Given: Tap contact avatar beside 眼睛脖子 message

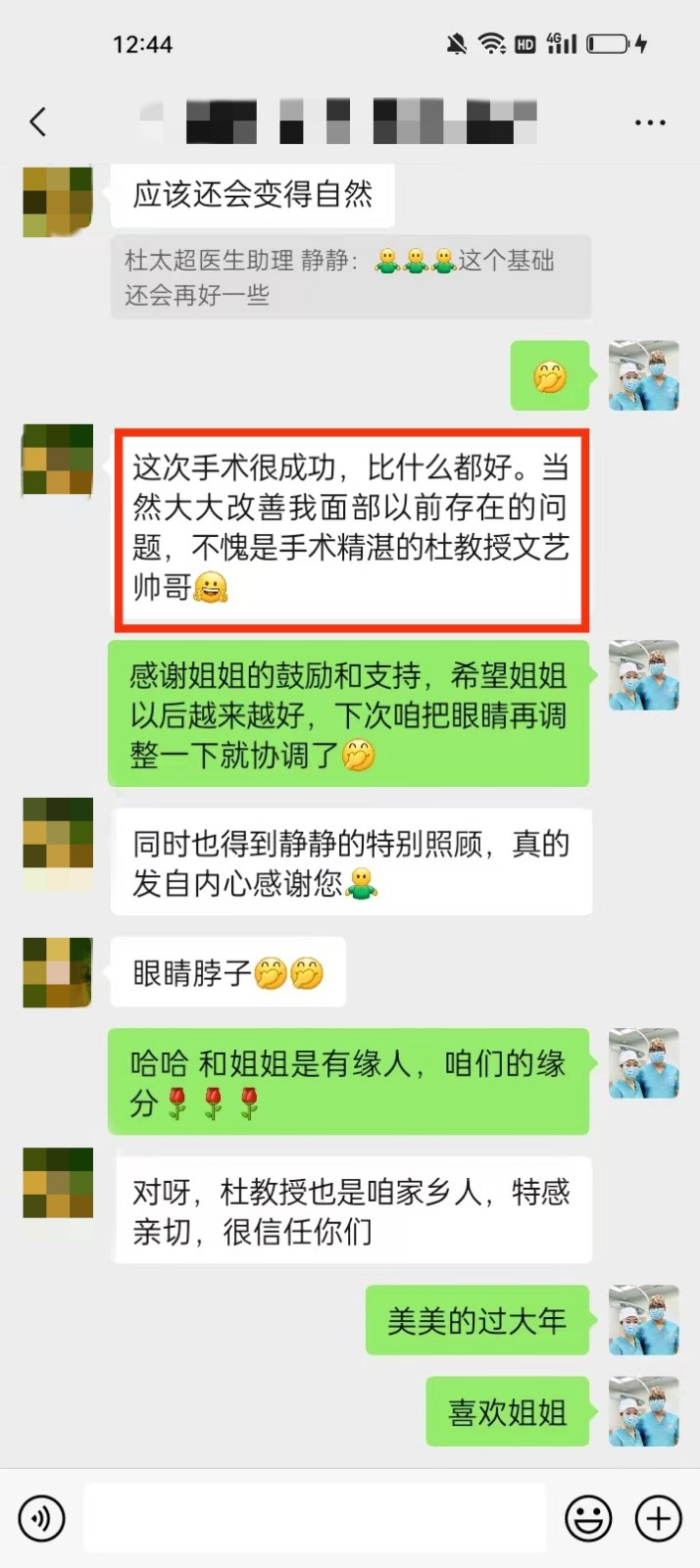Looking at the screenshot, I should point(58,972).
